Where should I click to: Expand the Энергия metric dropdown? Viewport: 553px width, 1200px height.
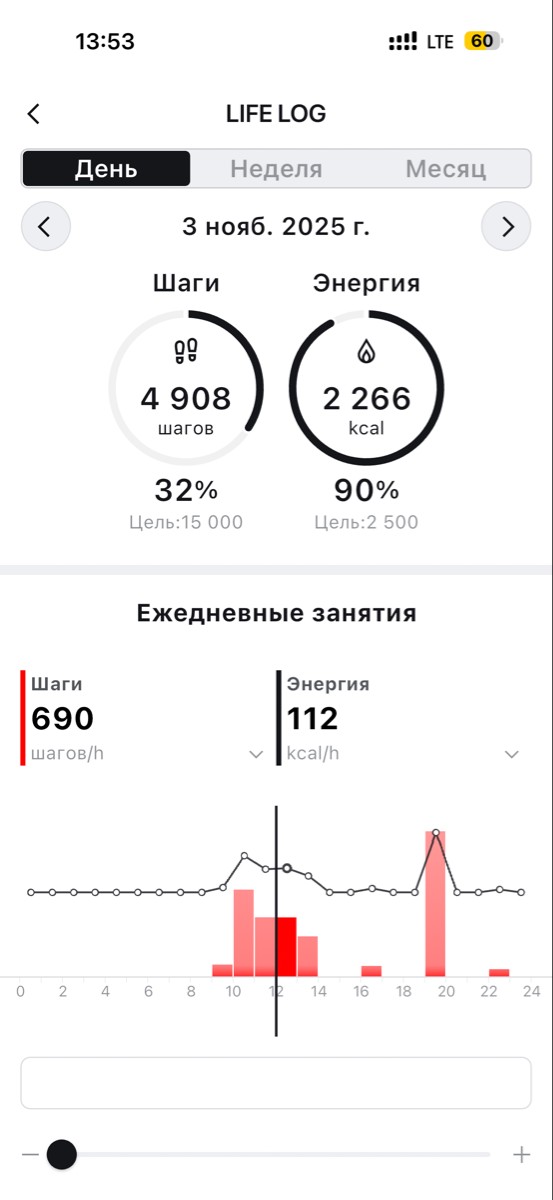click(512, 754)
